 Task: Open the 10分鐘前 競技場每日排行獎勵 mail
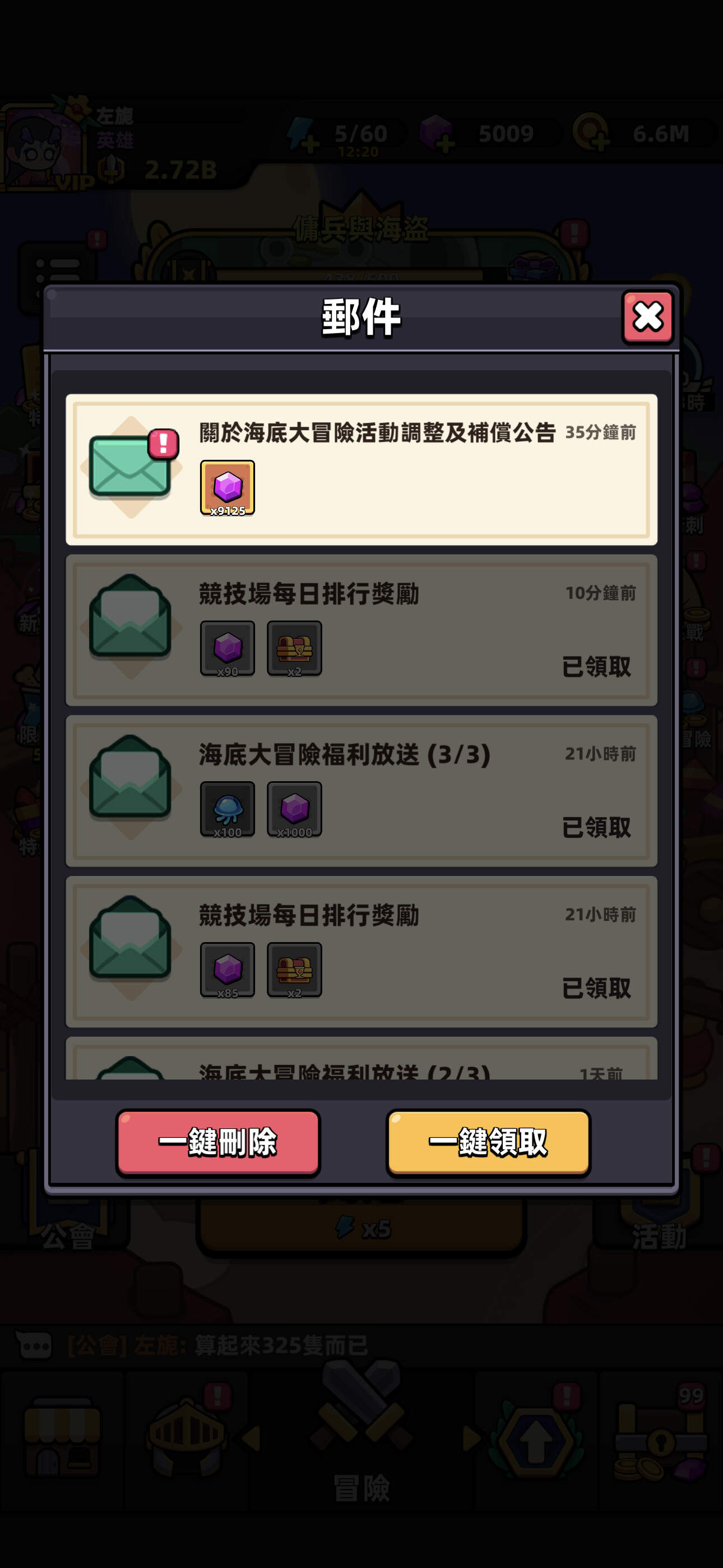click(x=361, y=630)
